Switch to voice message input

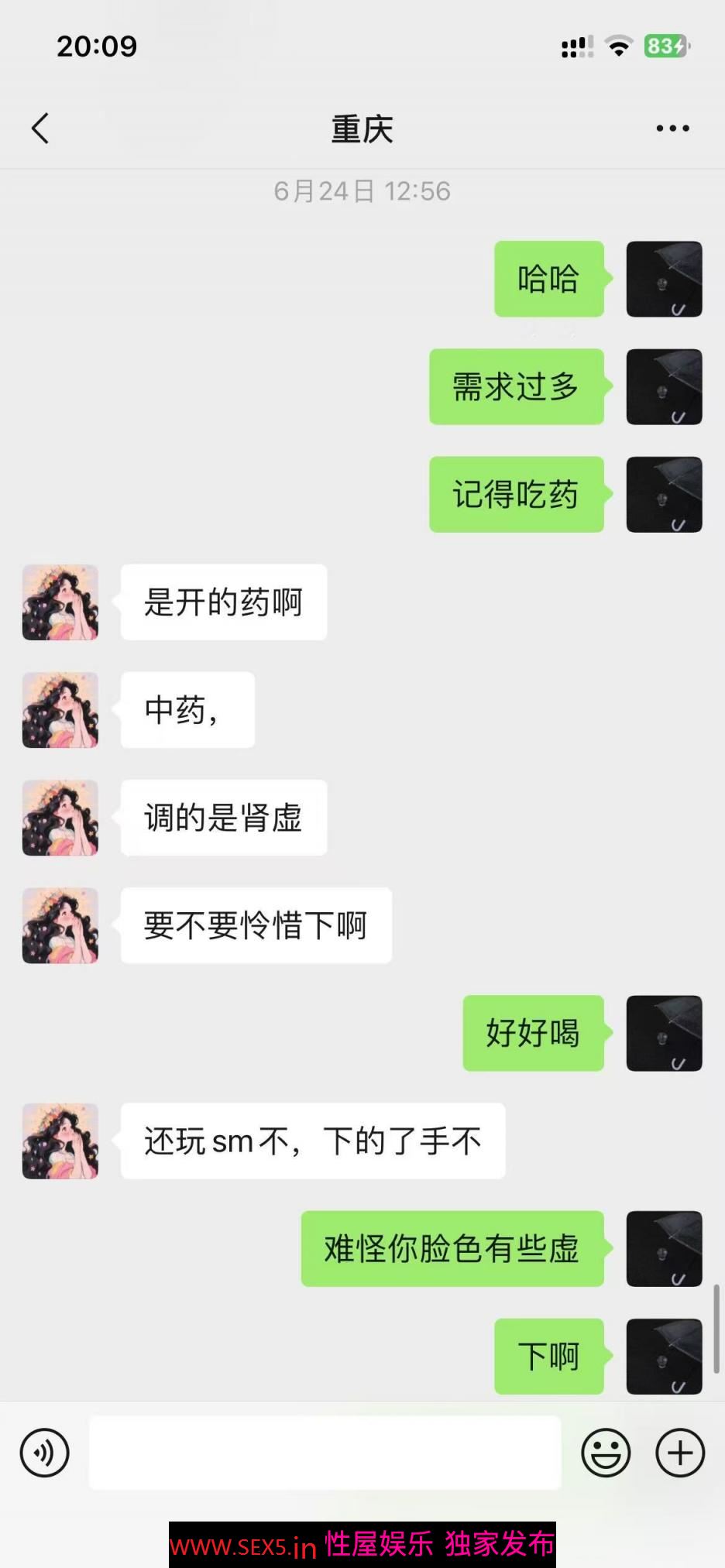coord(44,1453)
